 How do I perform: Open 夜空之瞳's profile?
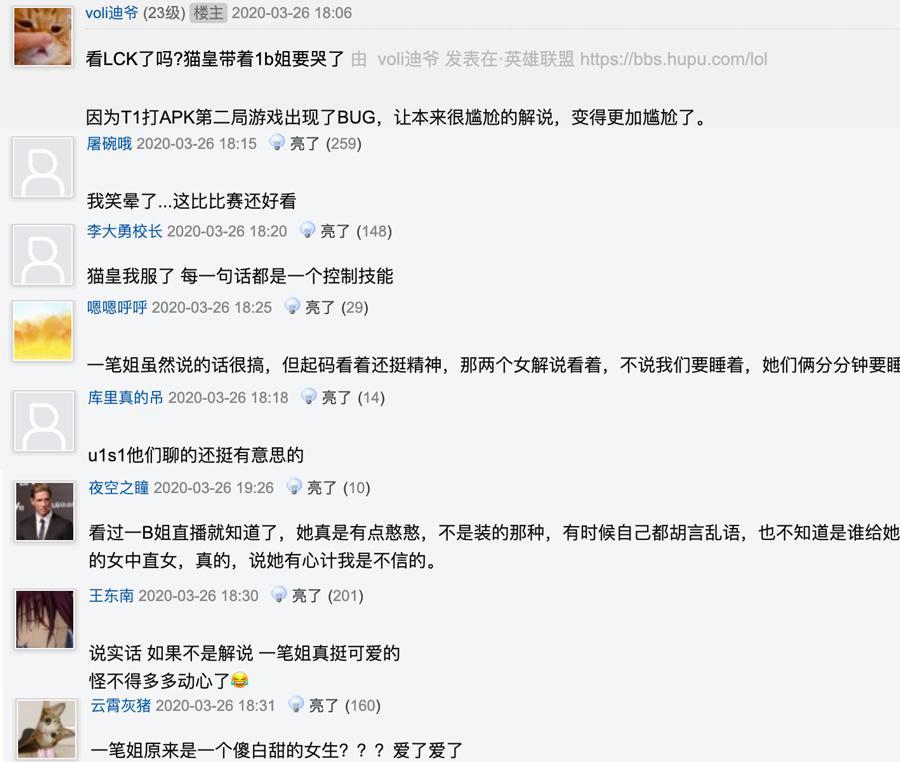click(x=118, y=487)
